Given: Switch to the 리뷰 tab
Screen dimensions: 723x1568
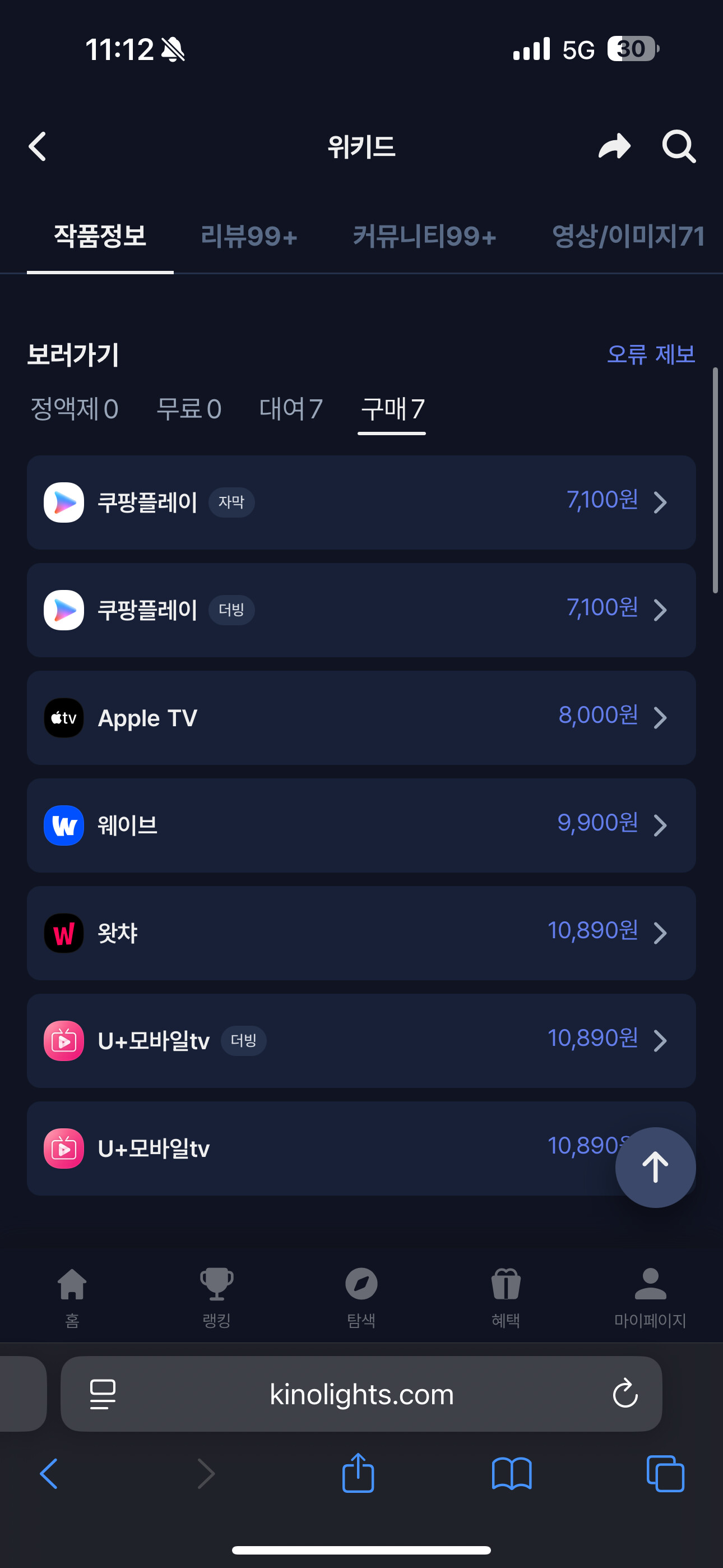Looking at the screenshot, I should 249,236.
